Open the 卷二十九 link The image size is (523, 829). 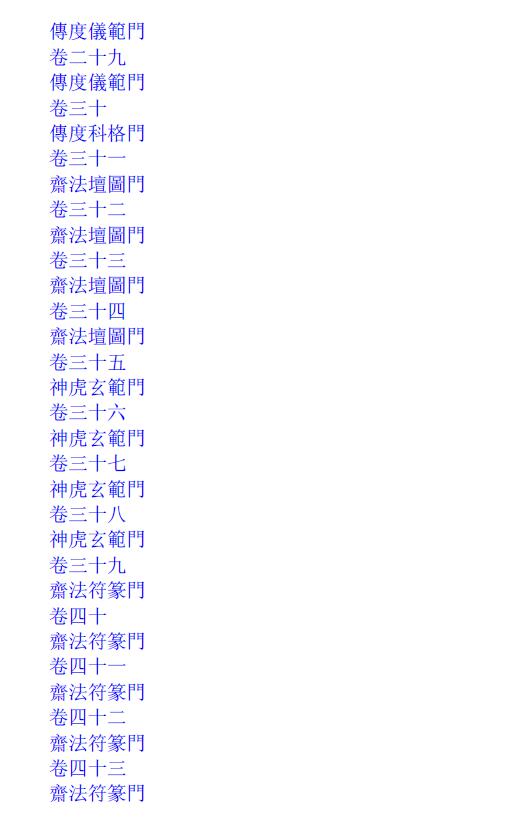pyautogui.click(x=88, y=57)
